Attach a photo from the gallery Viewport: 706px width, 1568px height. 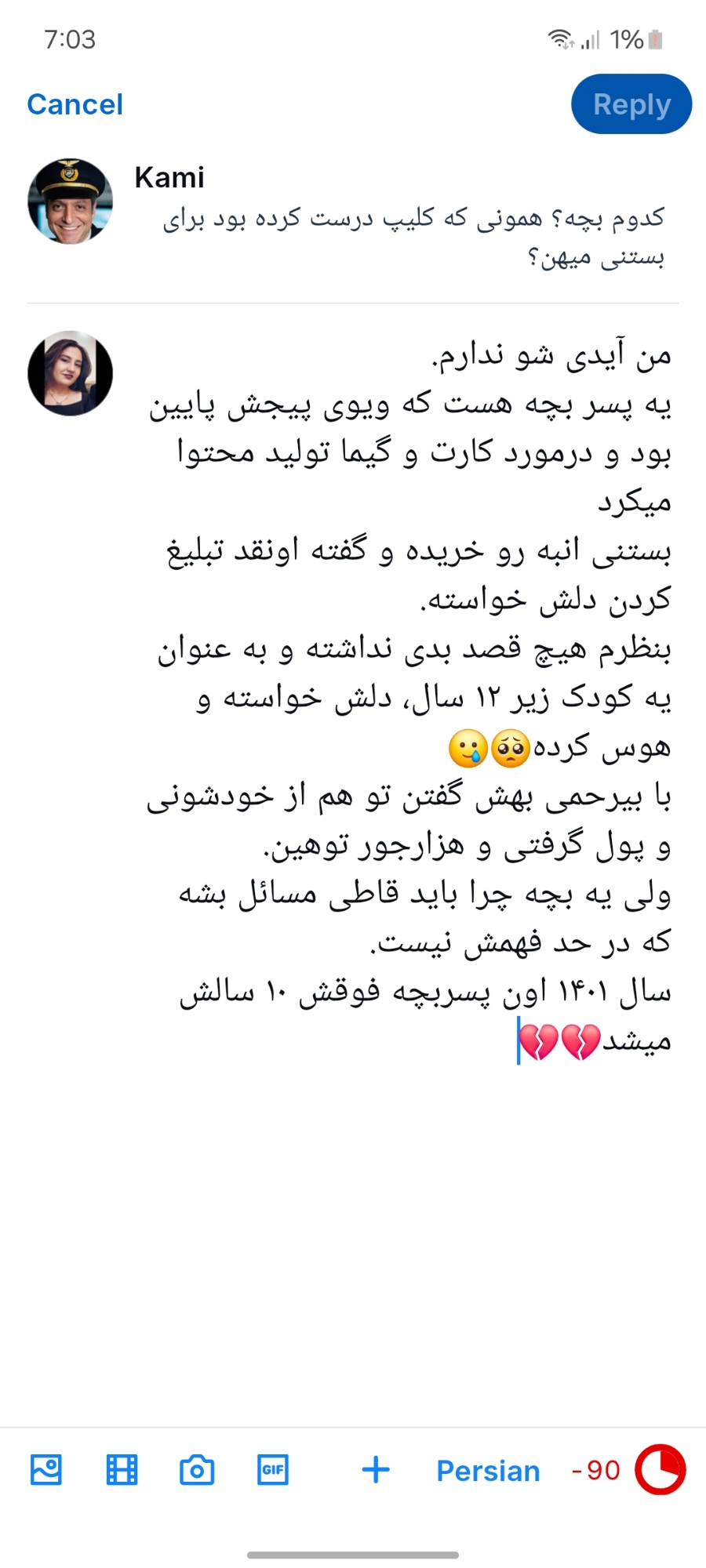click(x=46, y=1470)
